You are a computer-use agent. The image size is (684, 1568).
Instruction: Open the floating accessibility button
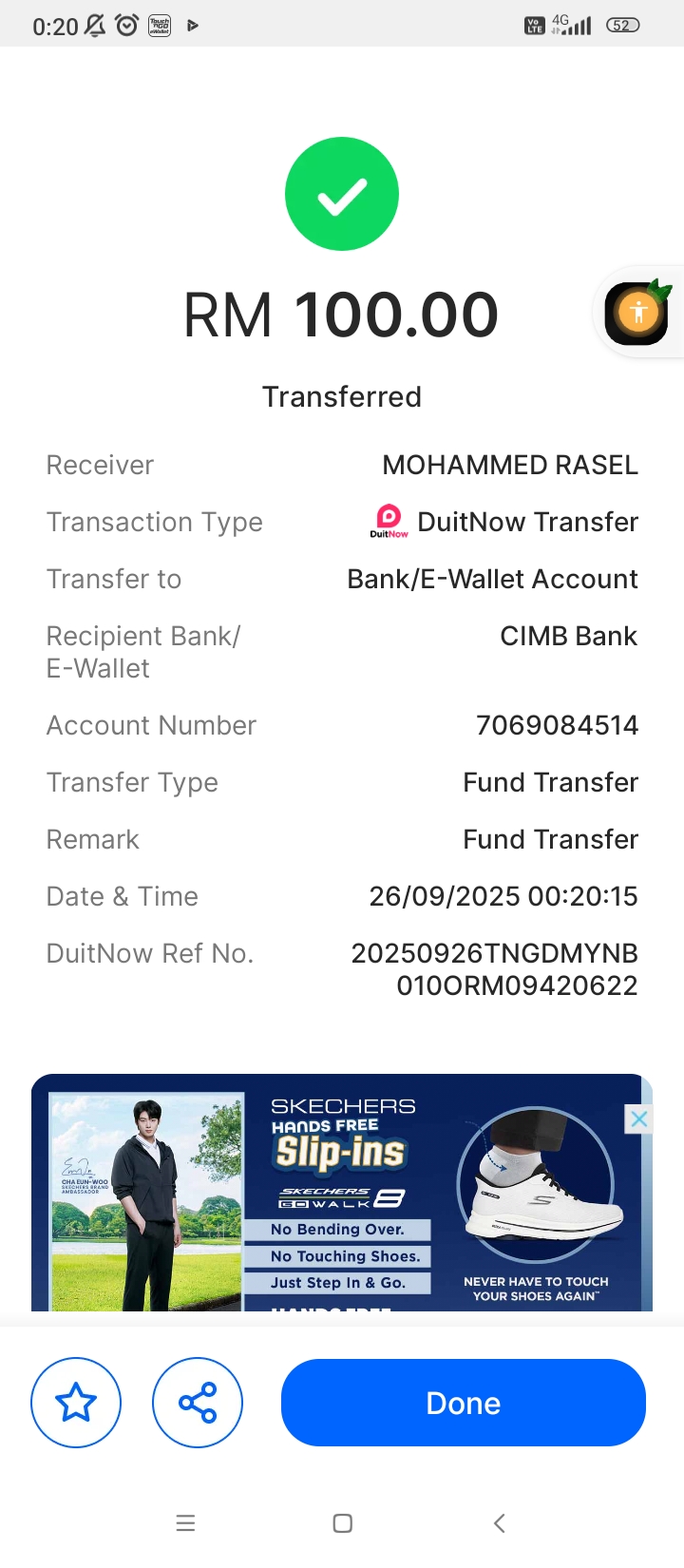637,312
